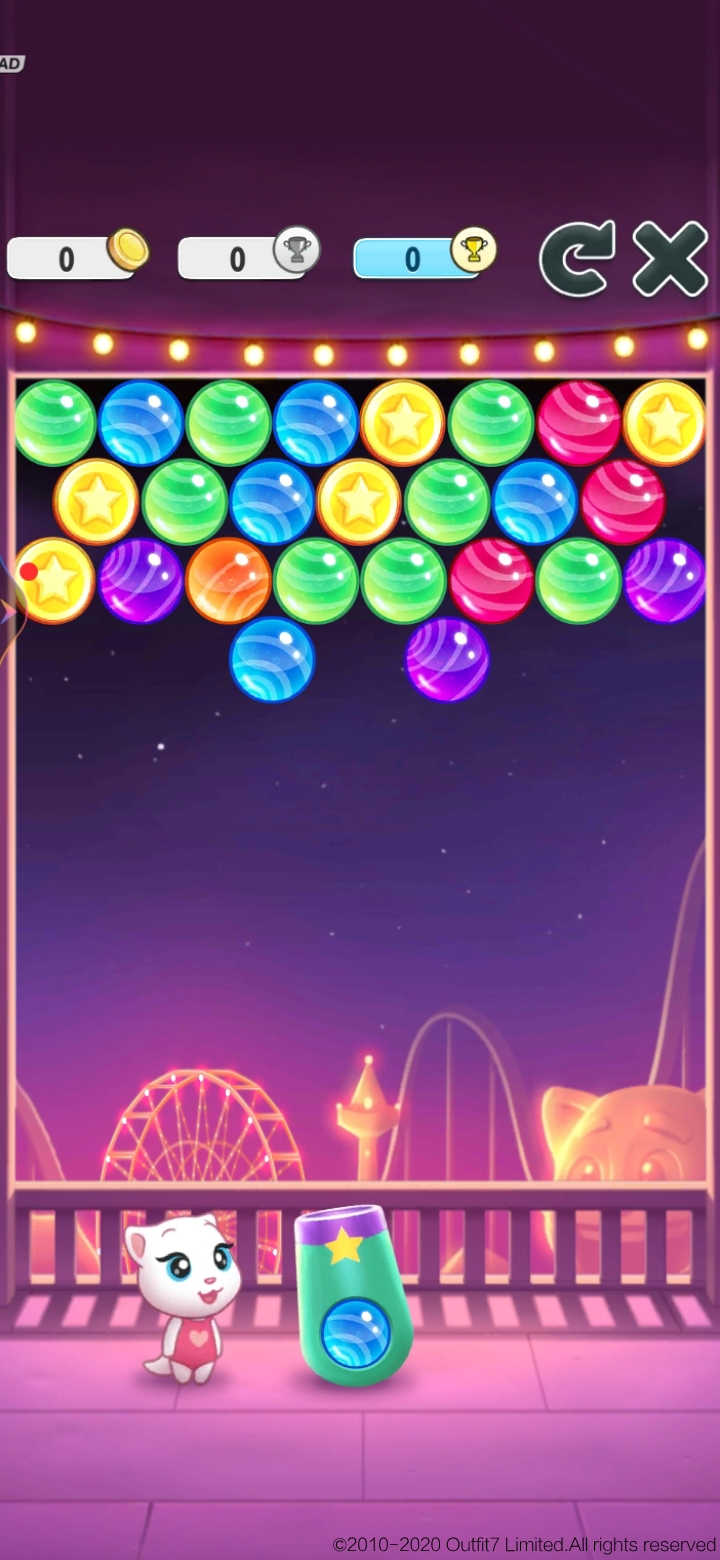Close the bubble shooter game
This screenshot has height=1560, width=720.
click(x=670, y=259)
